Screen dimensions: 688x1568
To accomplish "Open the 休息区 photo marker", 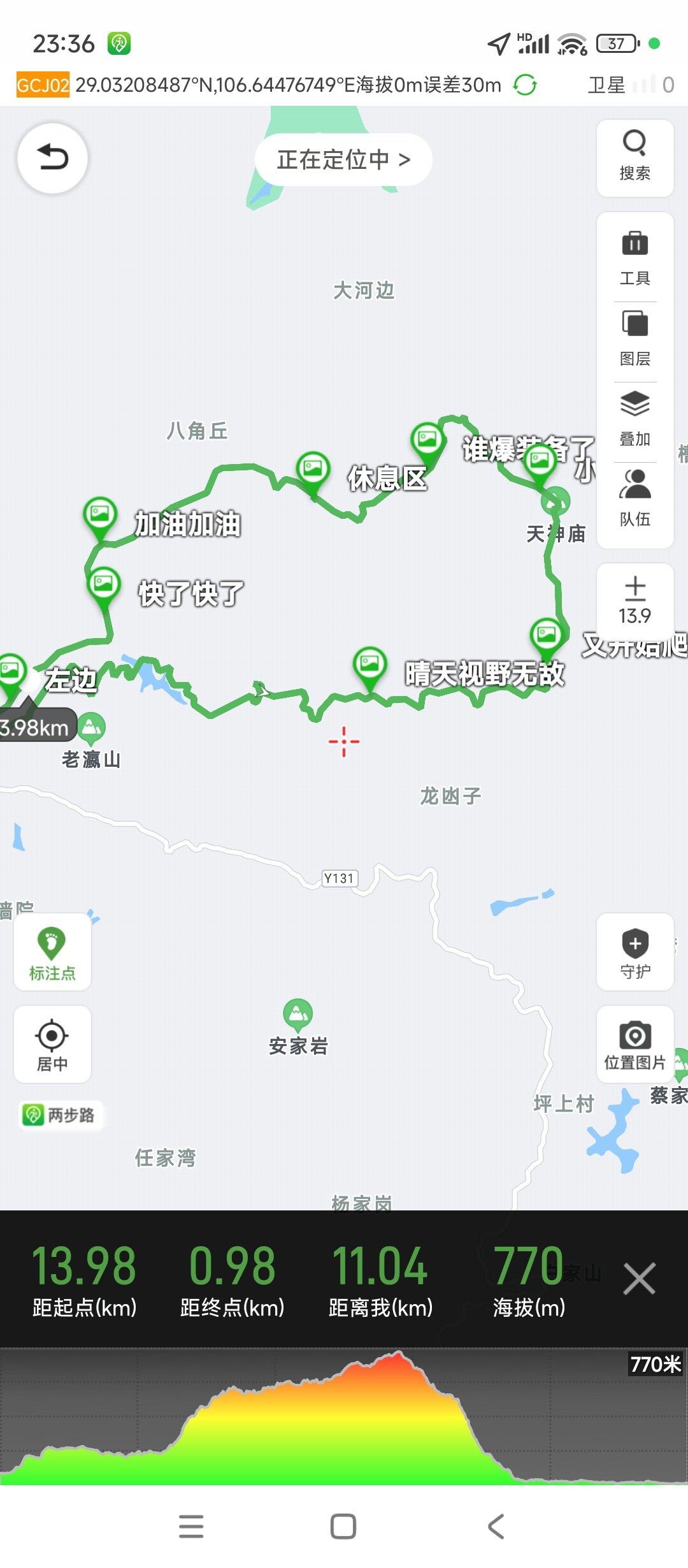I will coord(313,470).
